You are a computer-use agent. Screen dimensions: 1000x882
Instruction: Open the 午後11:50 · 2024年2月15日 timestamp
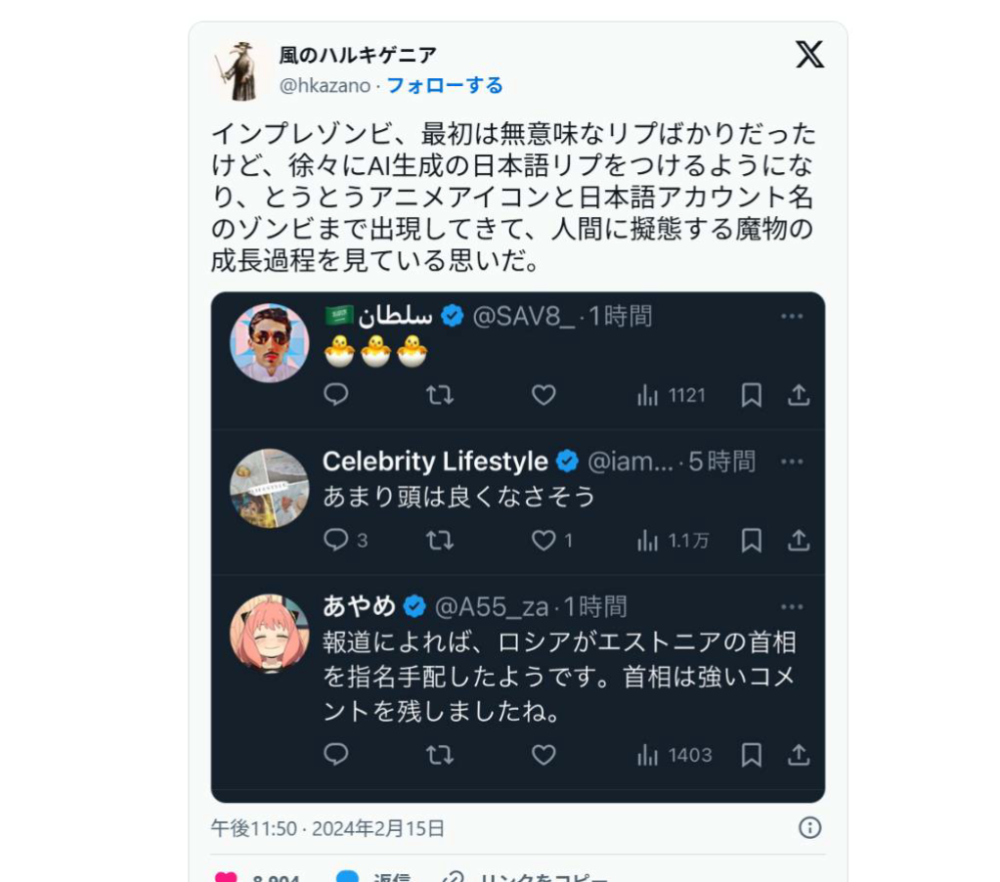[x=327, y=828]
